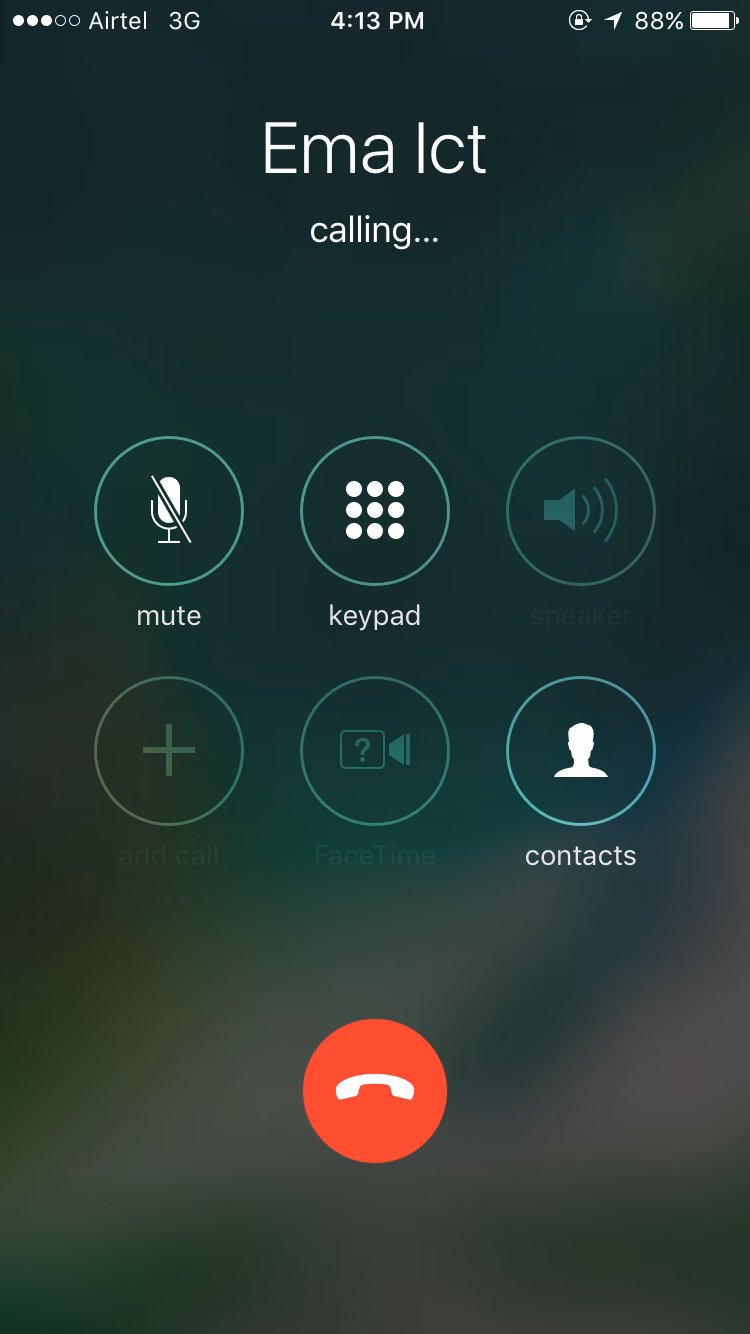The image size is (750, 1334).
Task: Select the speaker audio icon
Action: click(x=580, y=510)
